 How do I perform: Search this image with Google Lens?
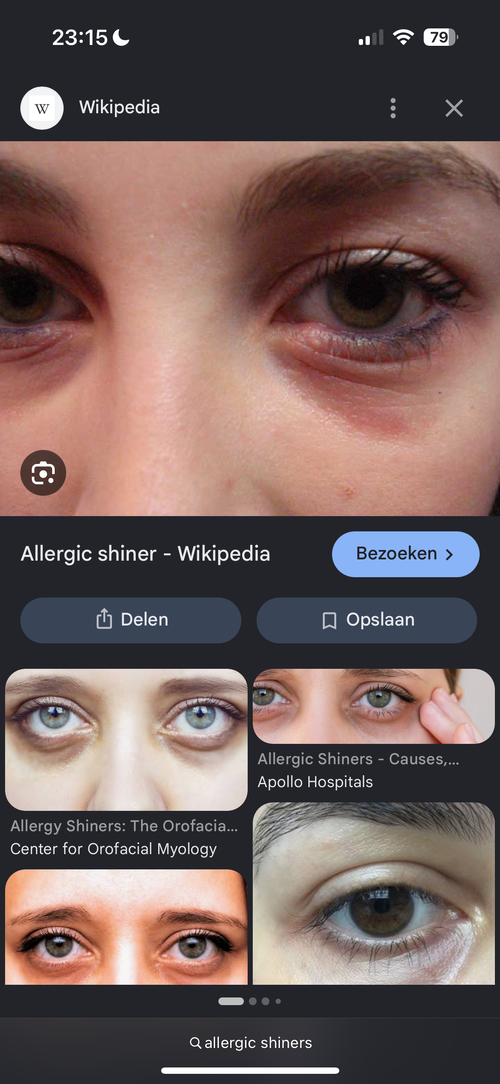point(43,473)
